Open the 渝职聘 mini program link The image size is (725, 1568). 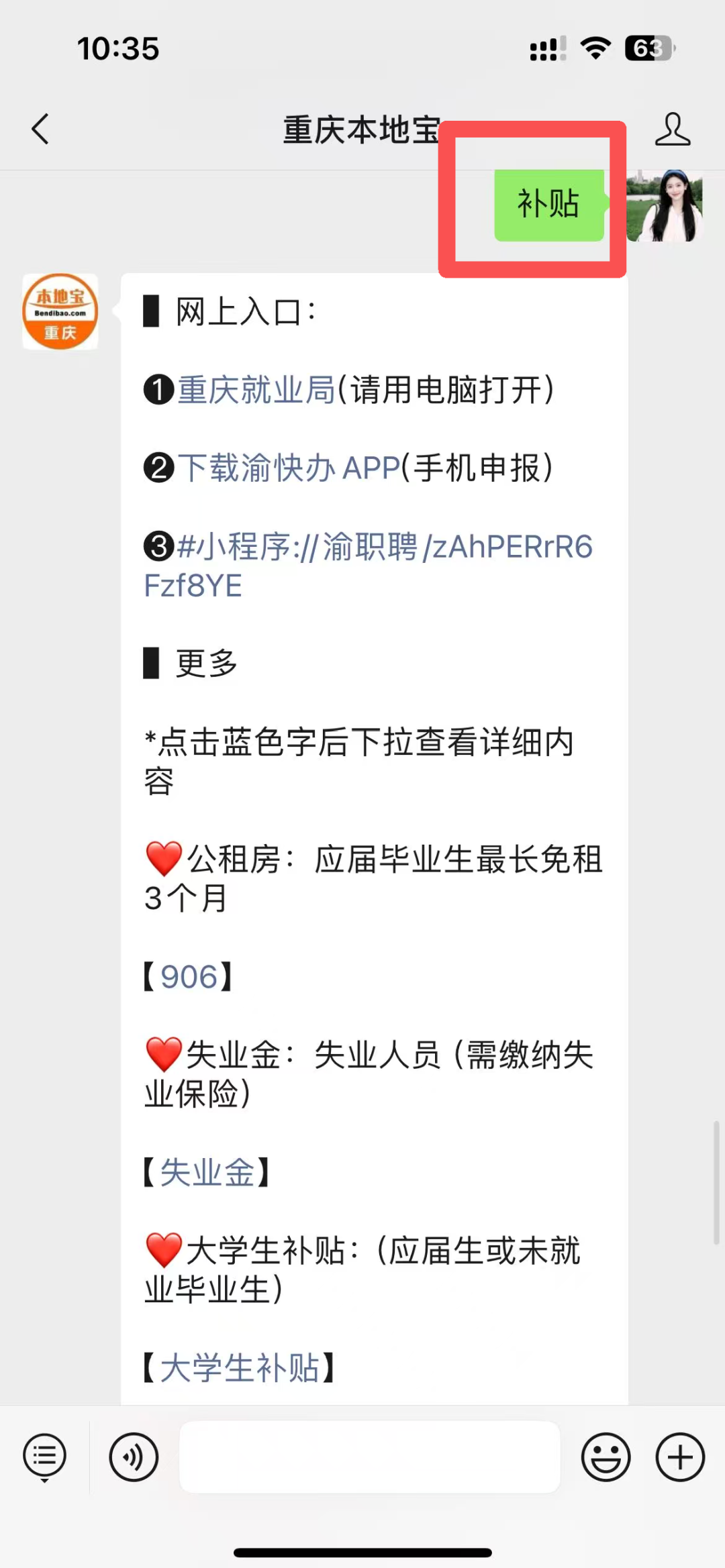tap(368, 566)
